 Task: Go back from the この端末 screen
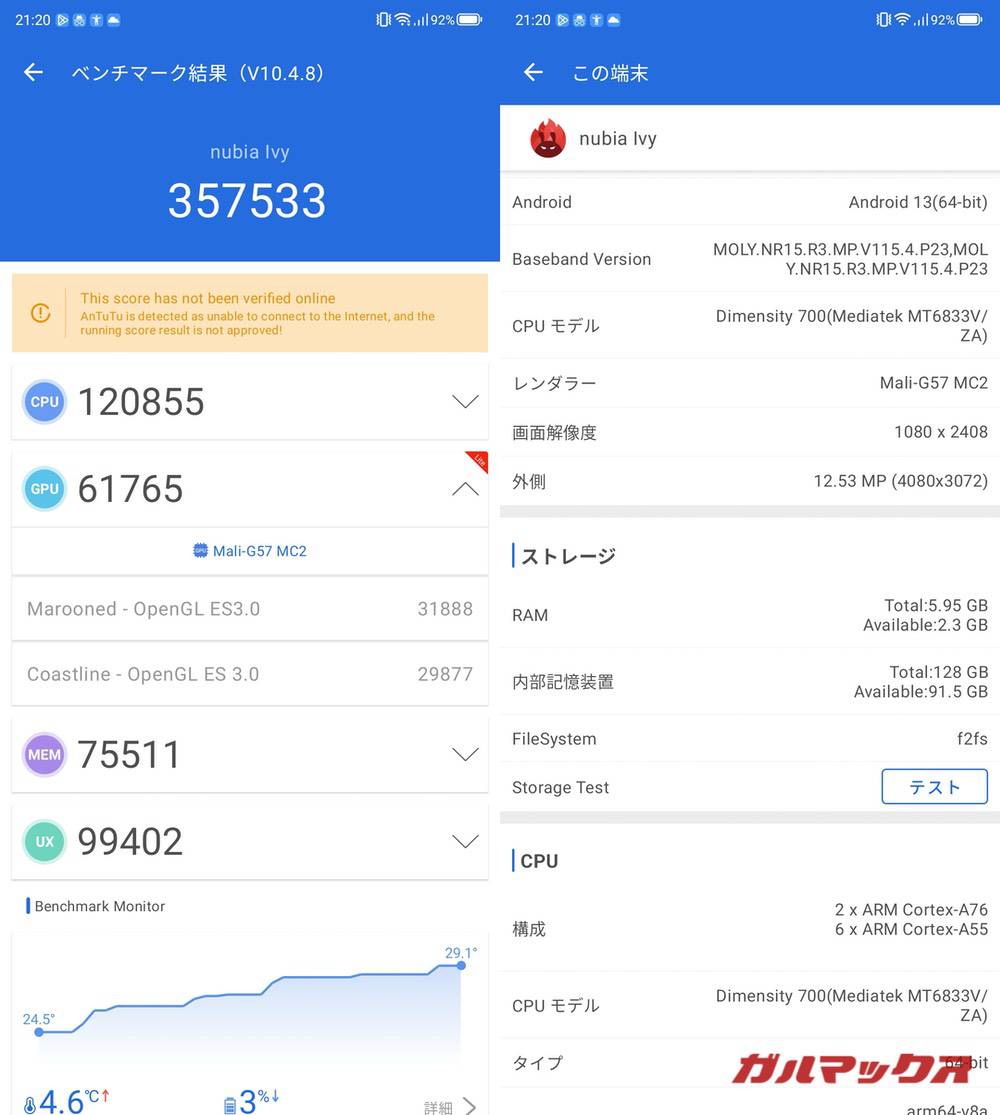click(x=534, y=72)
